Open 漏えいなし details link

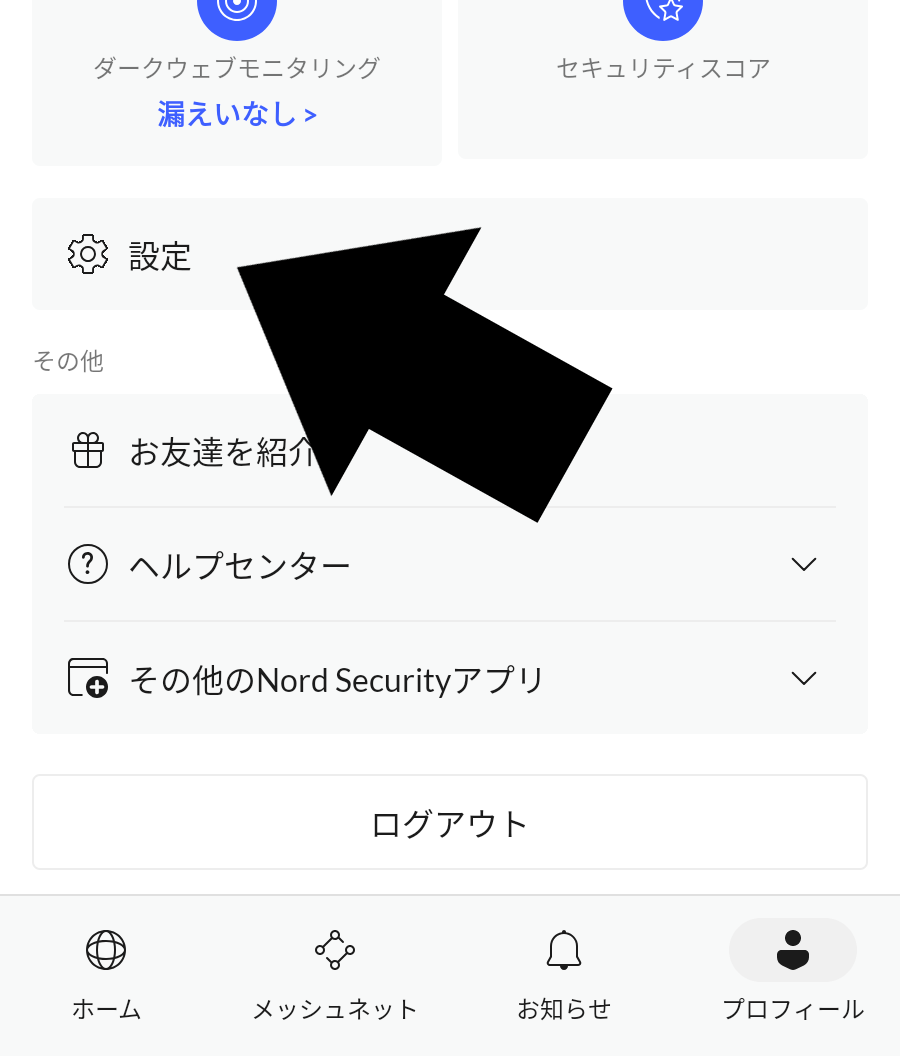click(237, 113)
